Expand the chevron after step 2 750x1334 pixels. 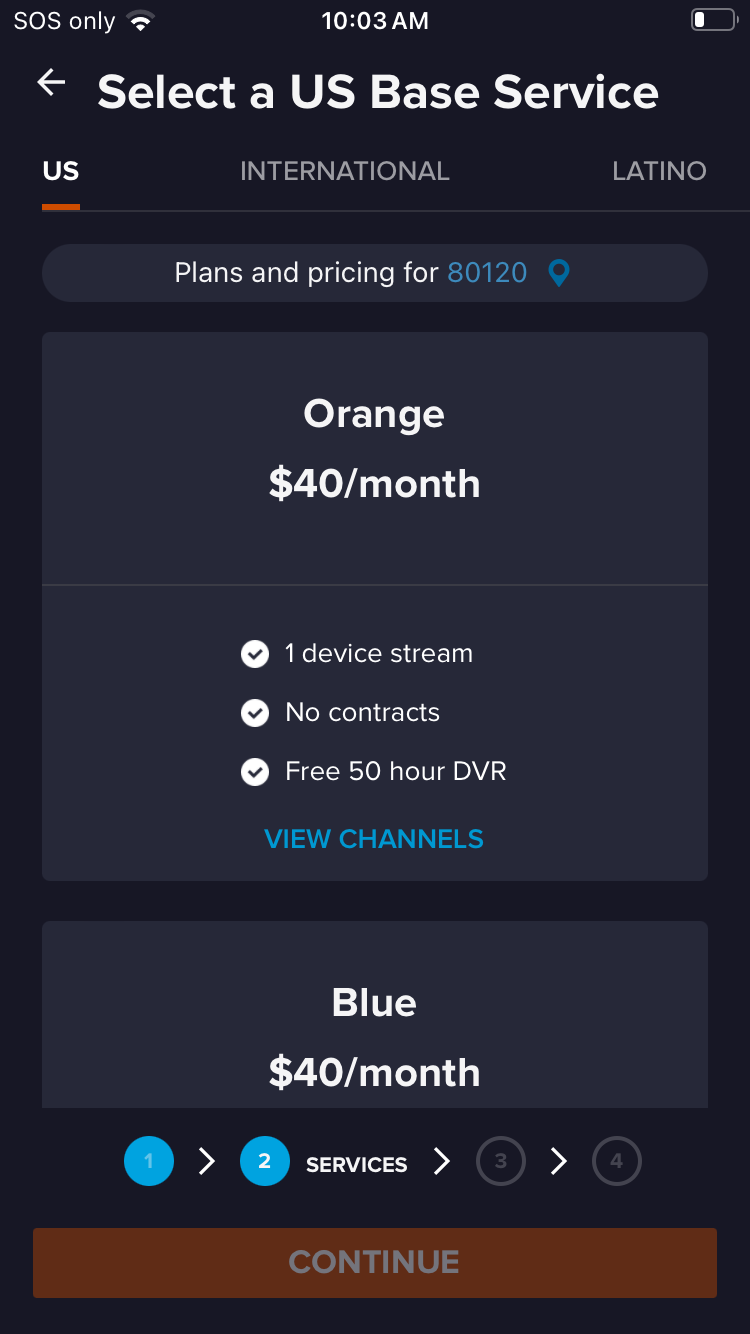tap(441, 1160)
